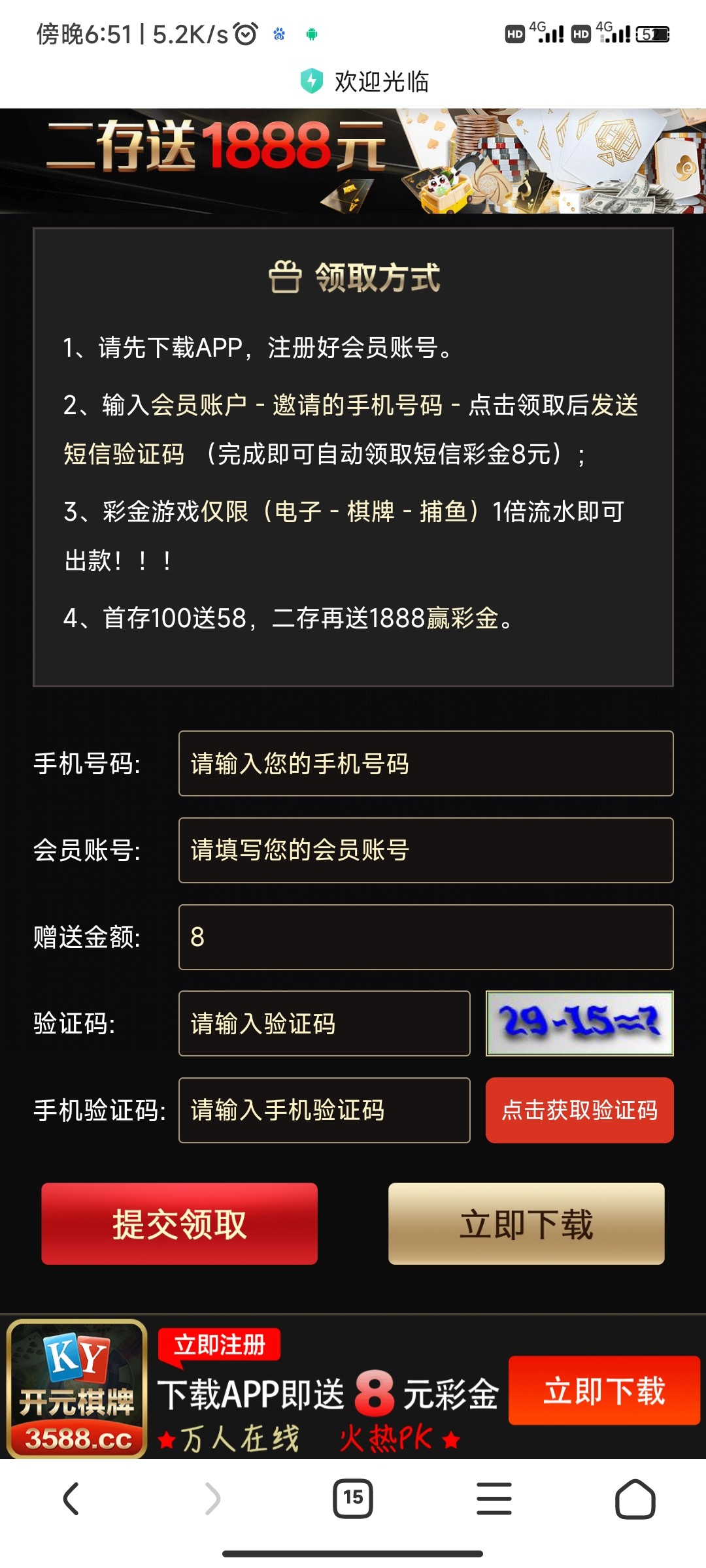Focus the 手机验证码 SMS code field

pyautogui.click(x=324, y=1110)
